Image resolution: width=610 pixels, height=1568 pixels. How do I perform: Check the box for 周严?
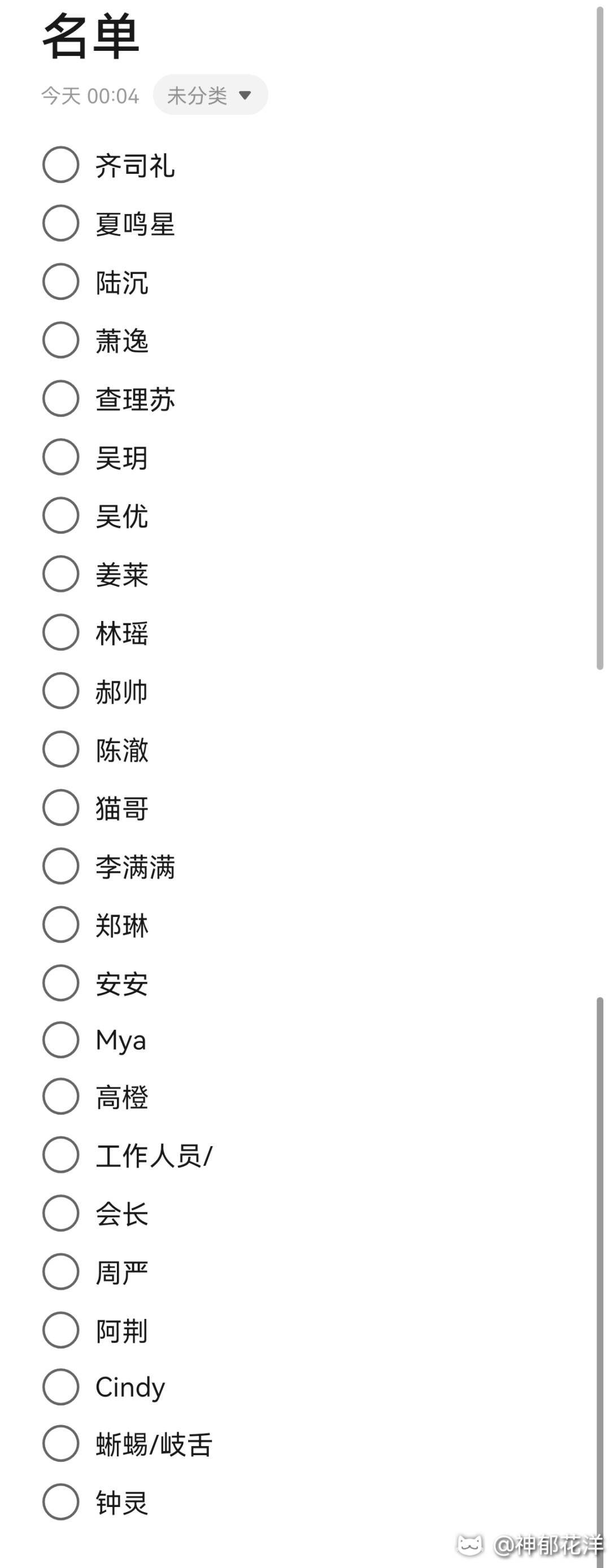point(61,1272)
